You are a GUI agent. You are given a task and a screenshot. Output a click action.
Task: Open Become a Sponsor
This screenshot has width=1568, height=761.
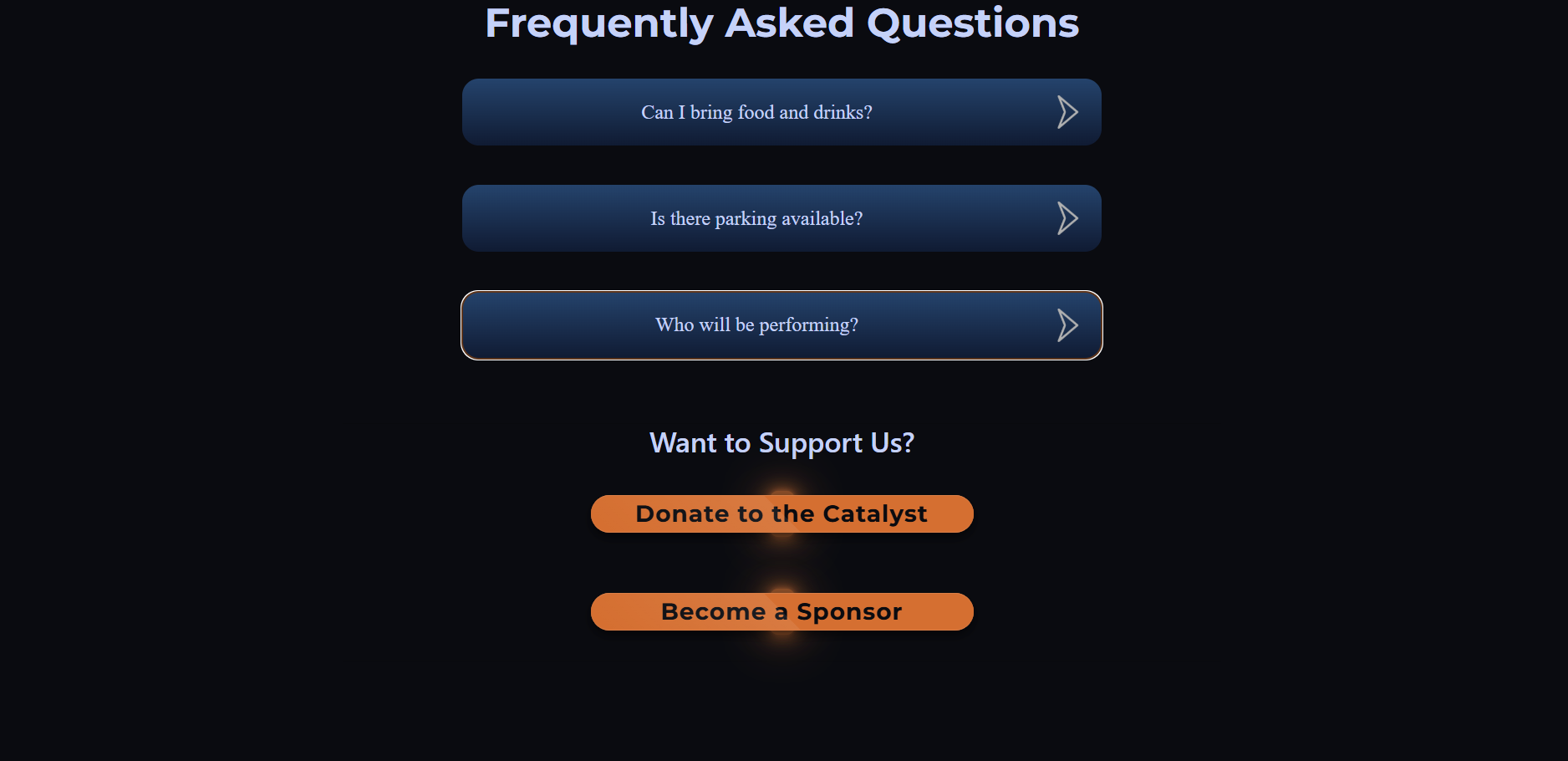[x=781, y=611]
